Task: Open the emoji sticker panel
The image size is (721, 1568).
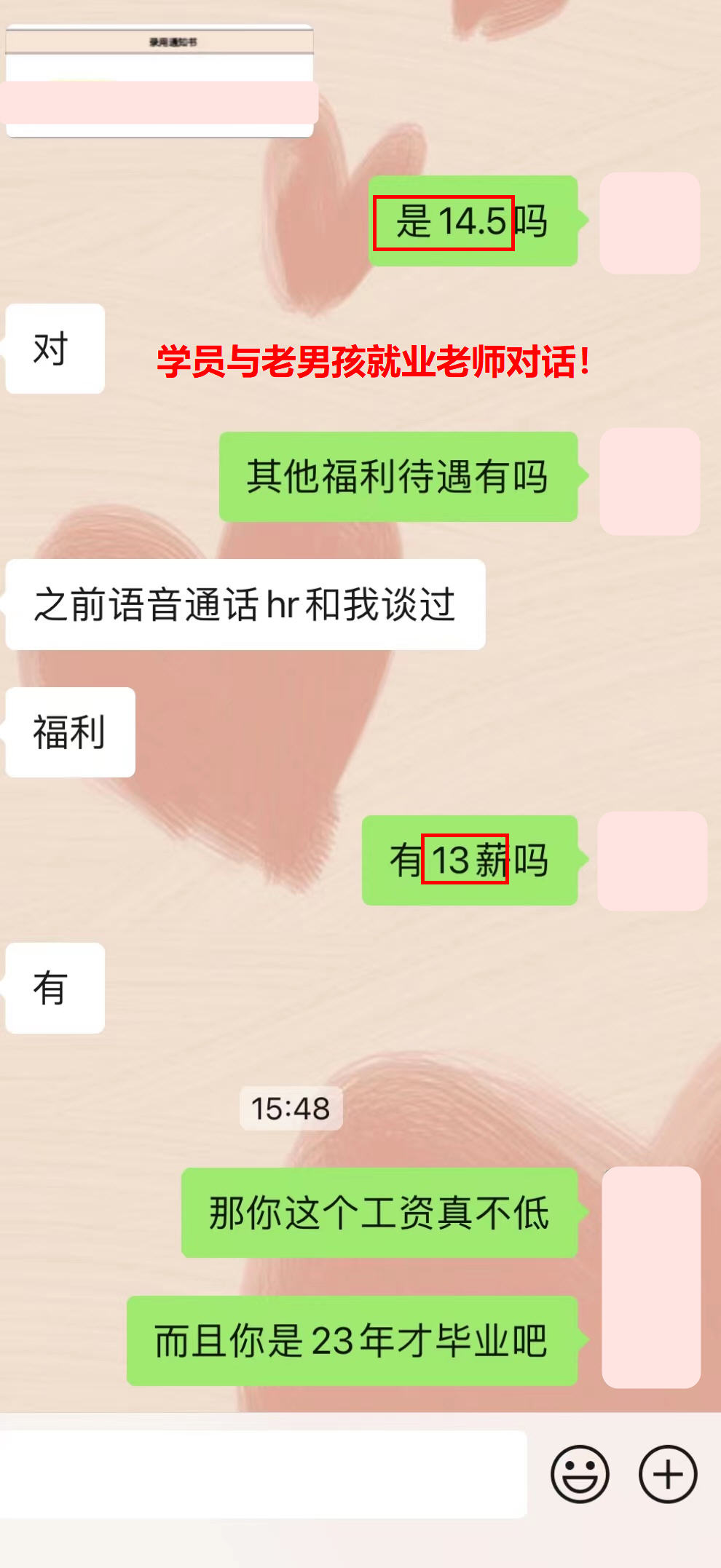Action: pos(580,1474)
